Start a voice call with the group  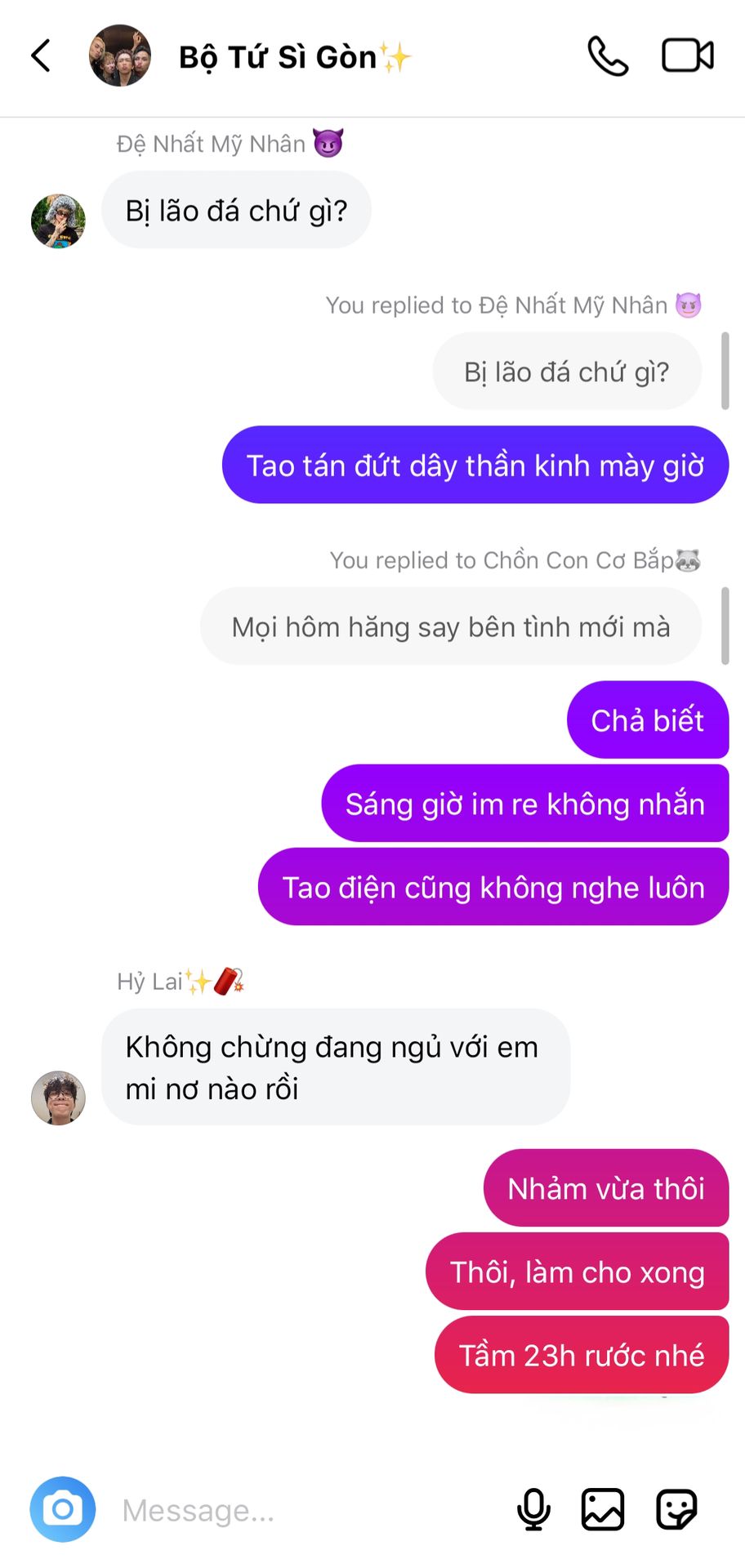tap(608, 56)
